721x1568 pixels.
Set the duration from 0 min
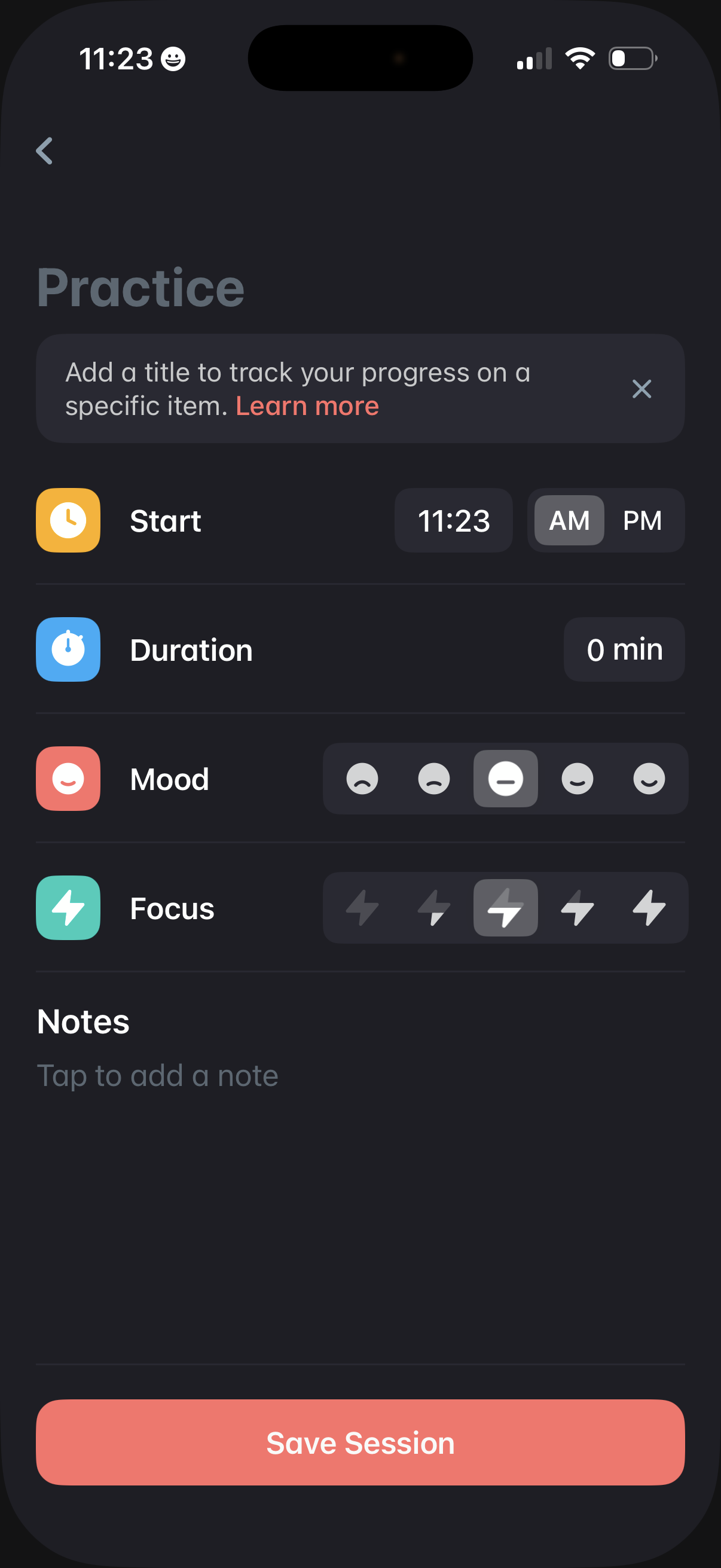pyautogui.click(x=624, y=649)
